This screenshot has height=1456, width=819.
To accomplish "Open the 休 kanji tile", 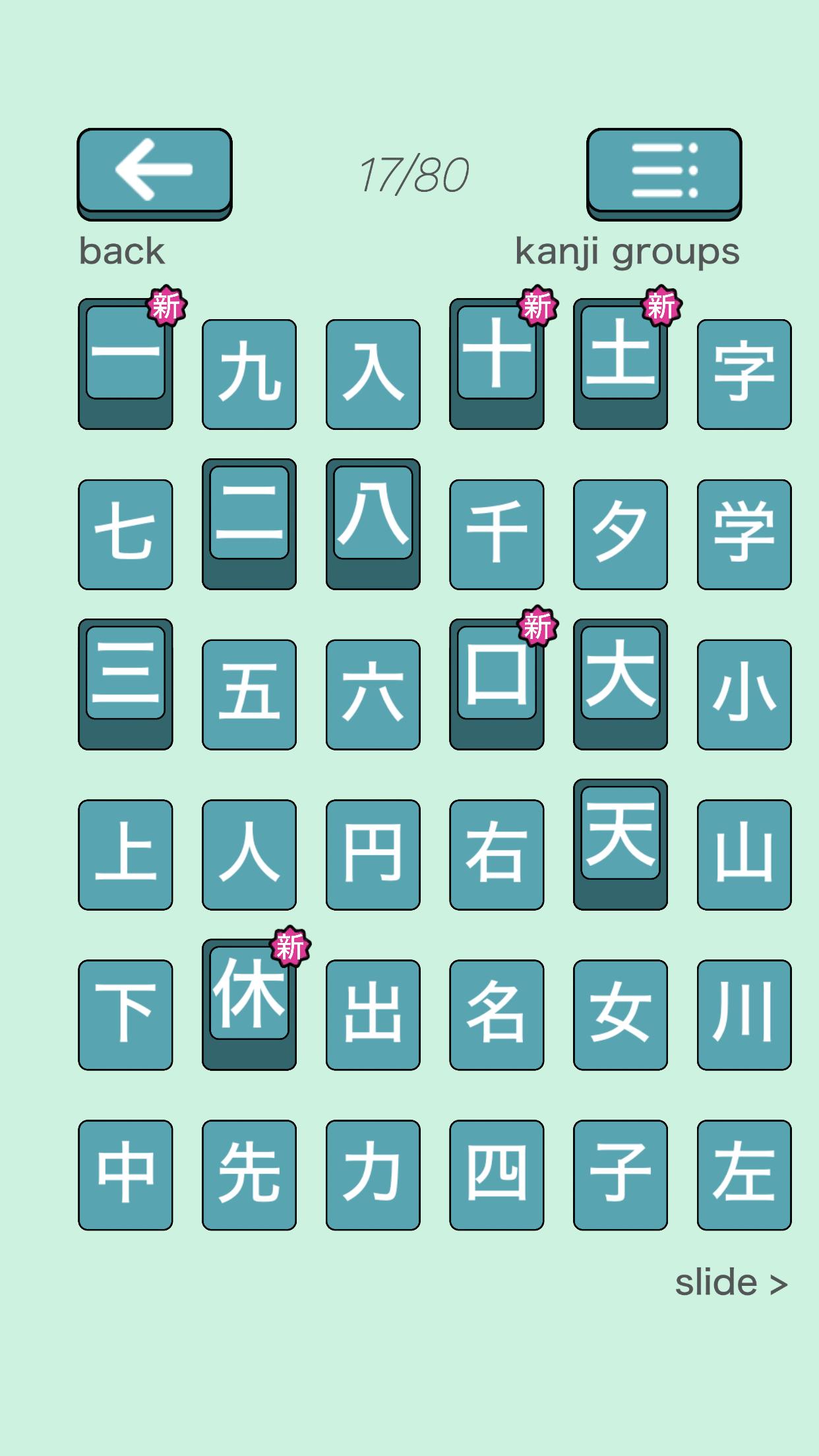I will [x=249, y=1004].
